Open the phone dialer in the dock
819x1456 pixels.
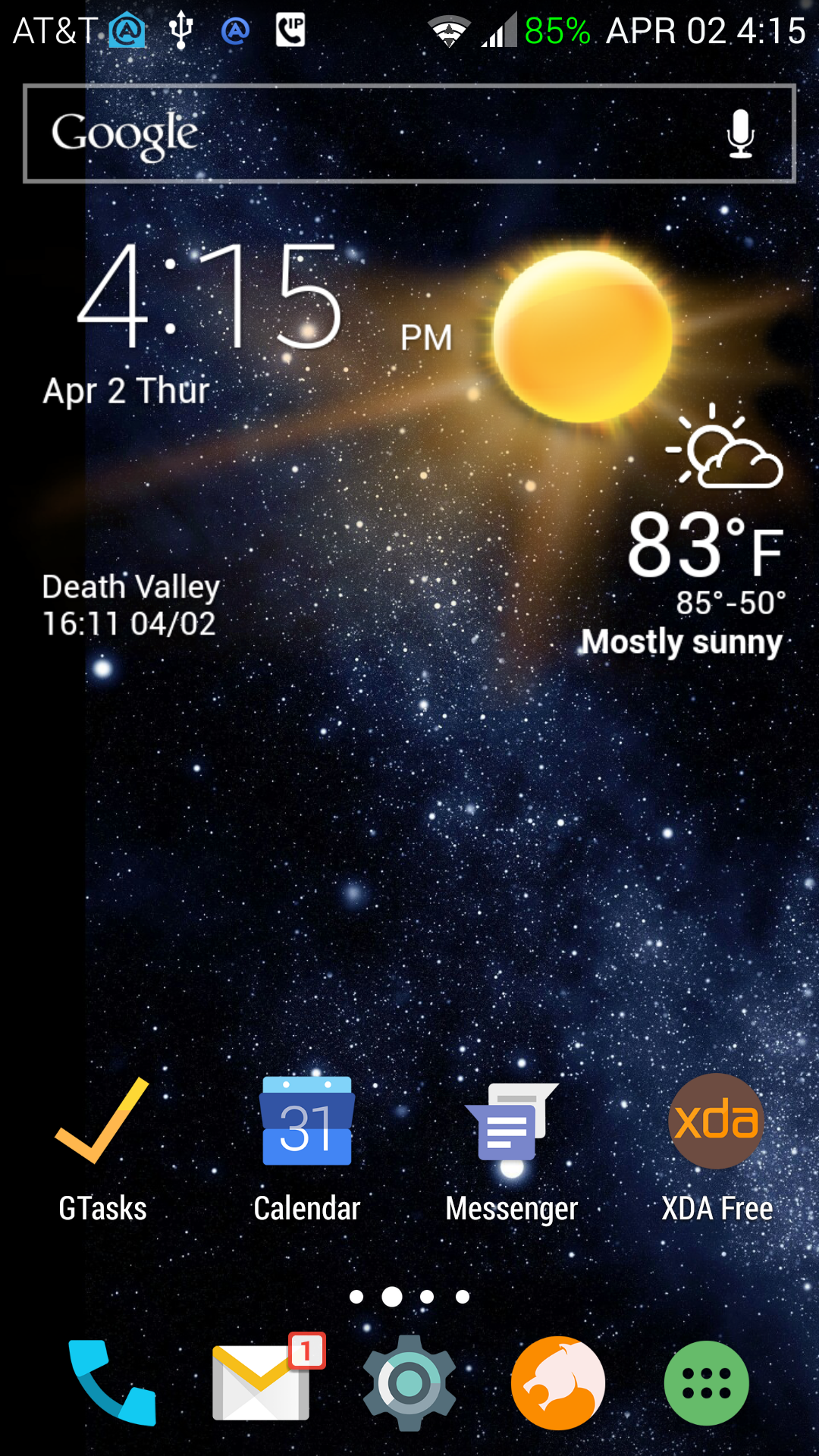[112, 1382]
